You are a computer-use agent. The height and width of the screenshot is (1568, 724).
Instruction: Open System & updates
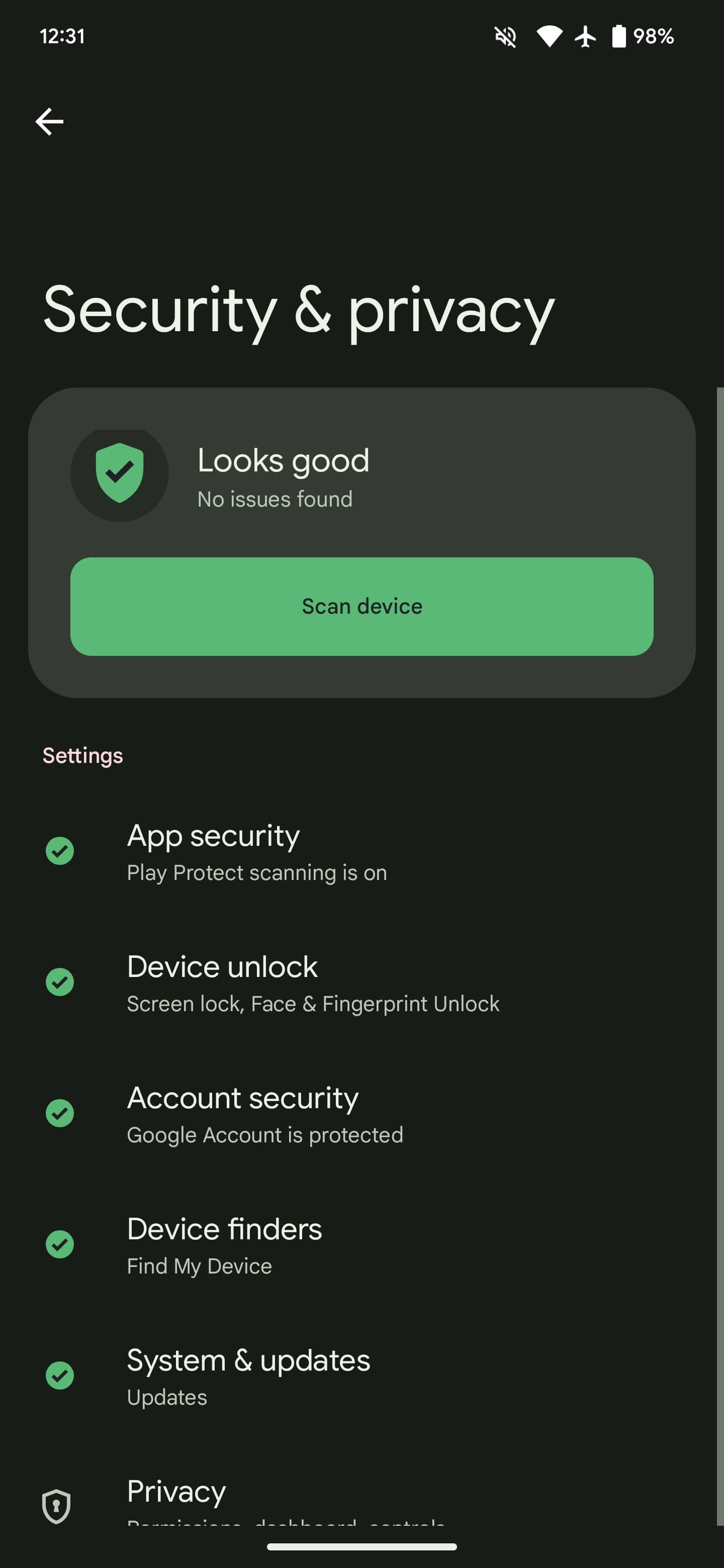click(361, 1376)
